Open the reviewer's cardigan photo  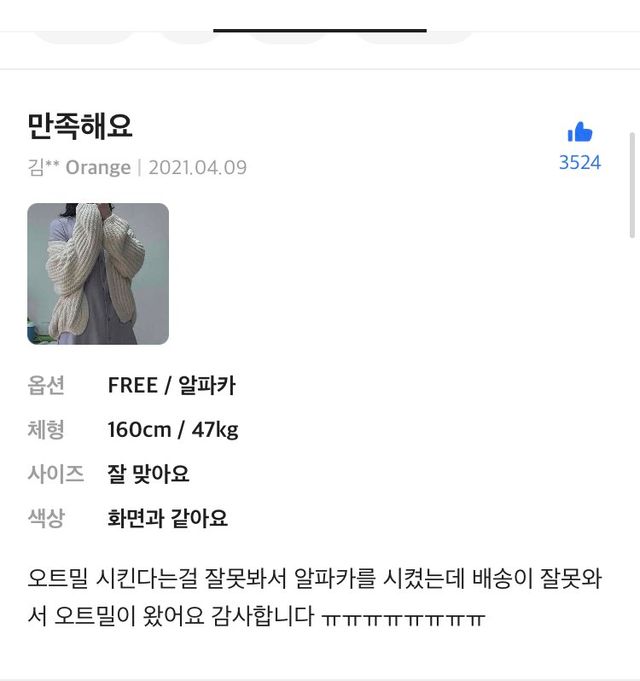point(98,274)
